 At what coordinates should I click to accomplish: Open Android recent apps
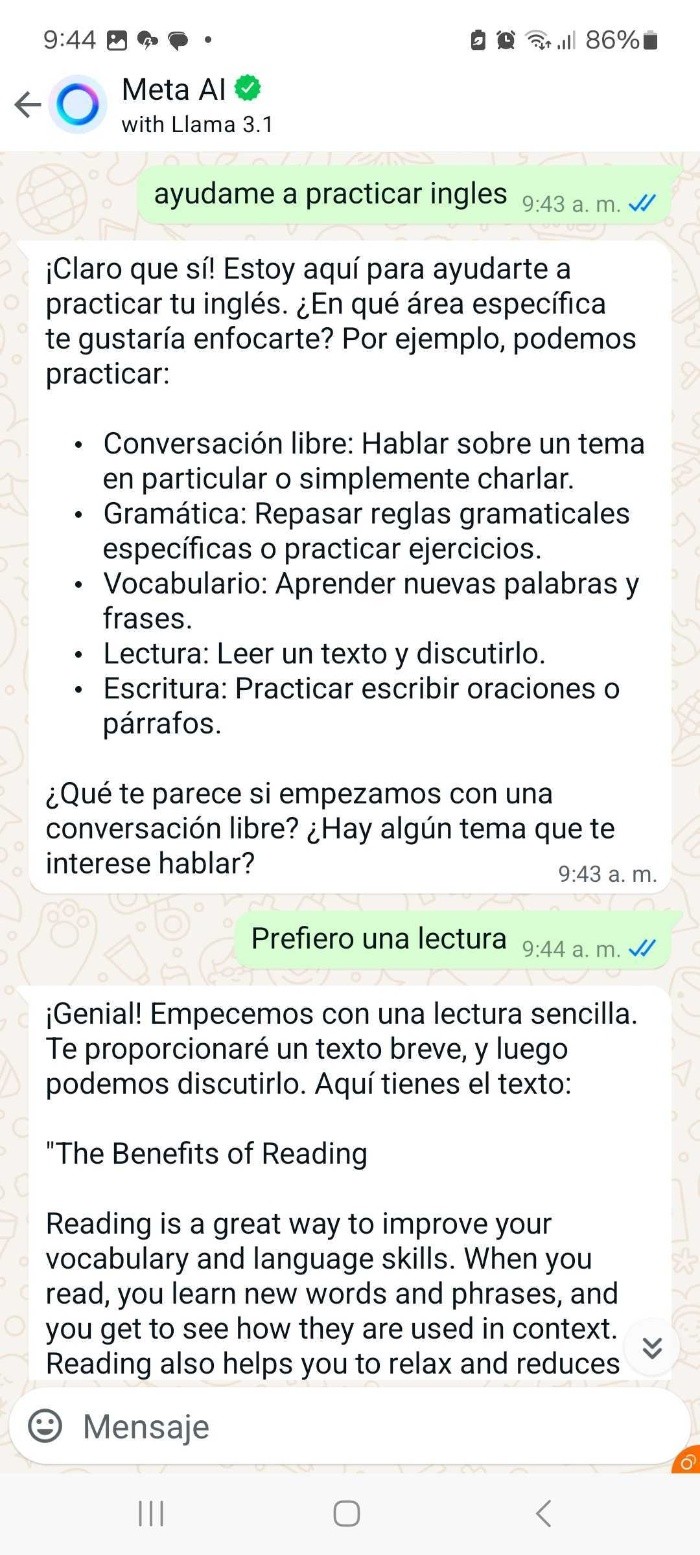(151, 1514)
